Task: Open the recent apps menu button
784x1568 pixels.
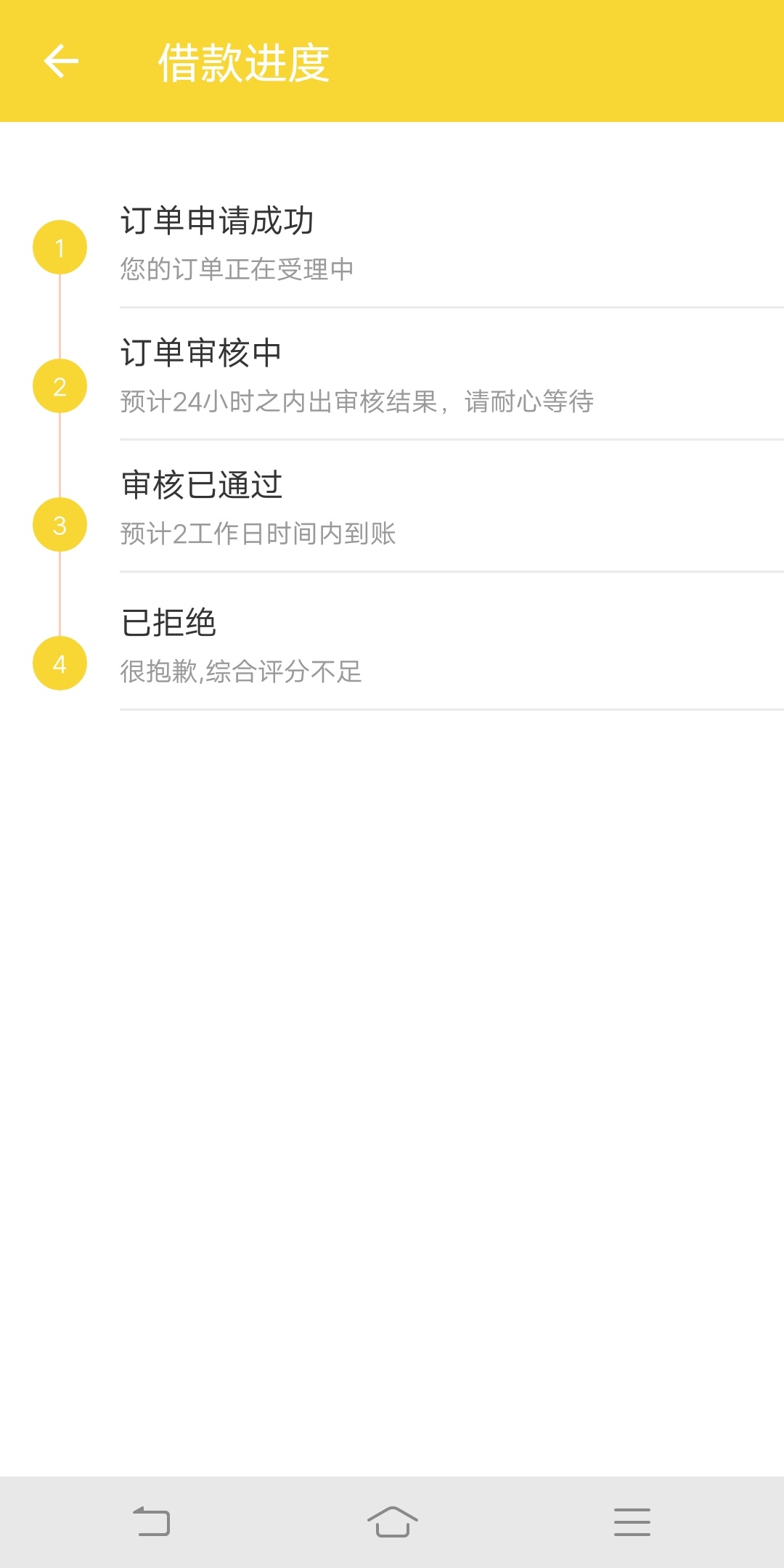Action: [632, 1522]
